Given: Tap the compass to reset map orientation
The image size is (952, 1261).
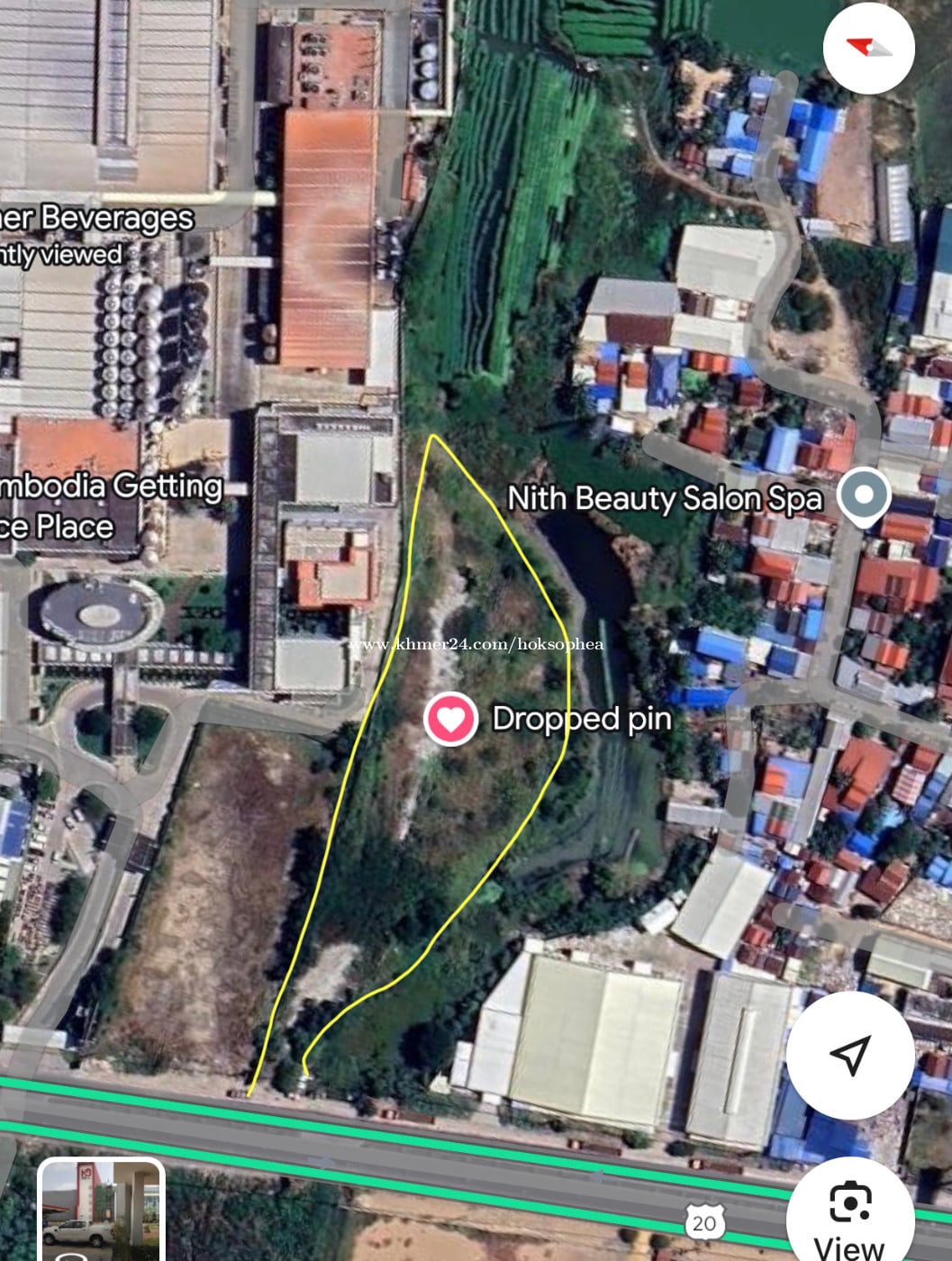Looking at the screenshot, I should tap(868, 48).
